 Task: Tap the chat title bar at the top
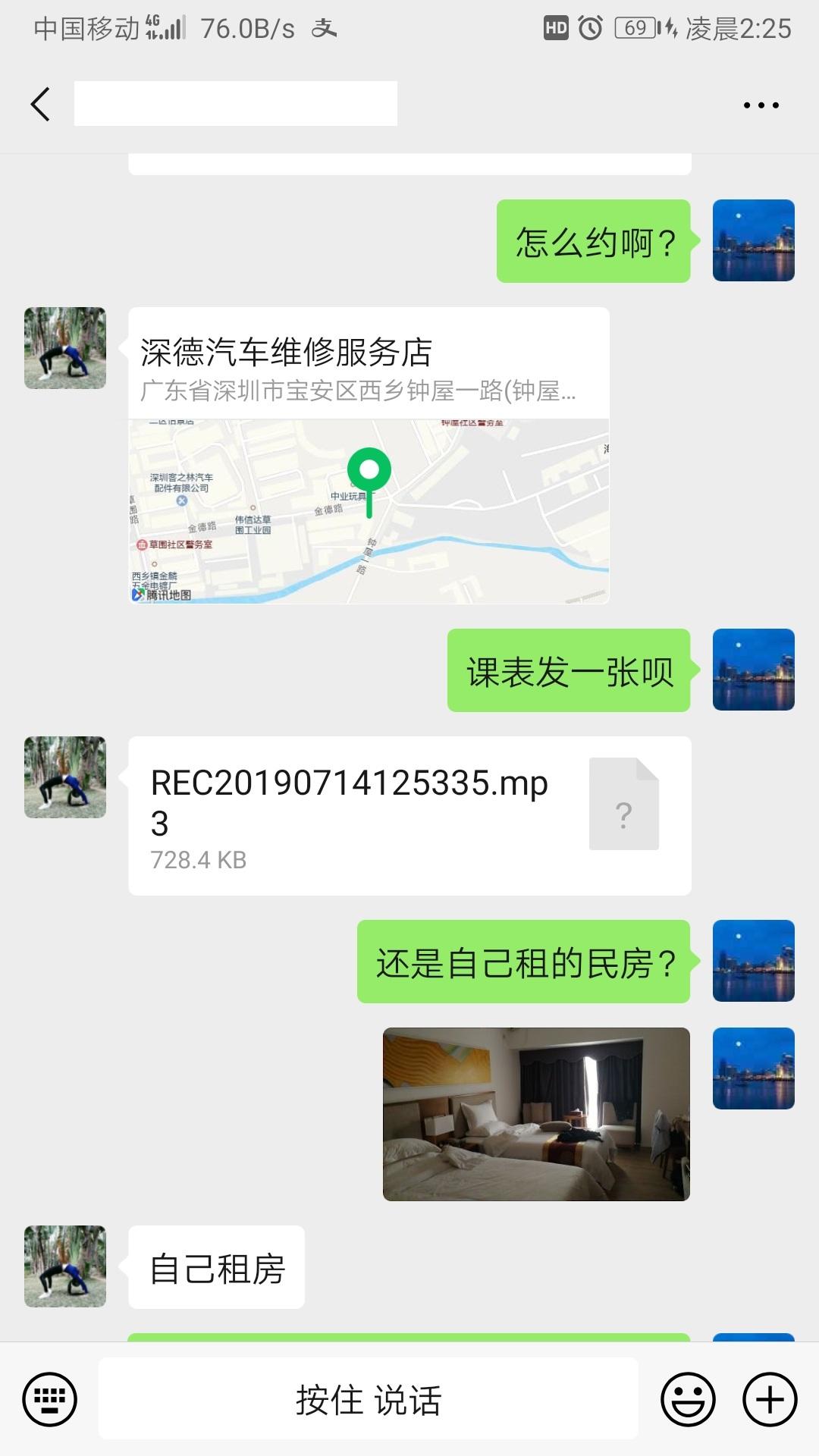[235, 104]
